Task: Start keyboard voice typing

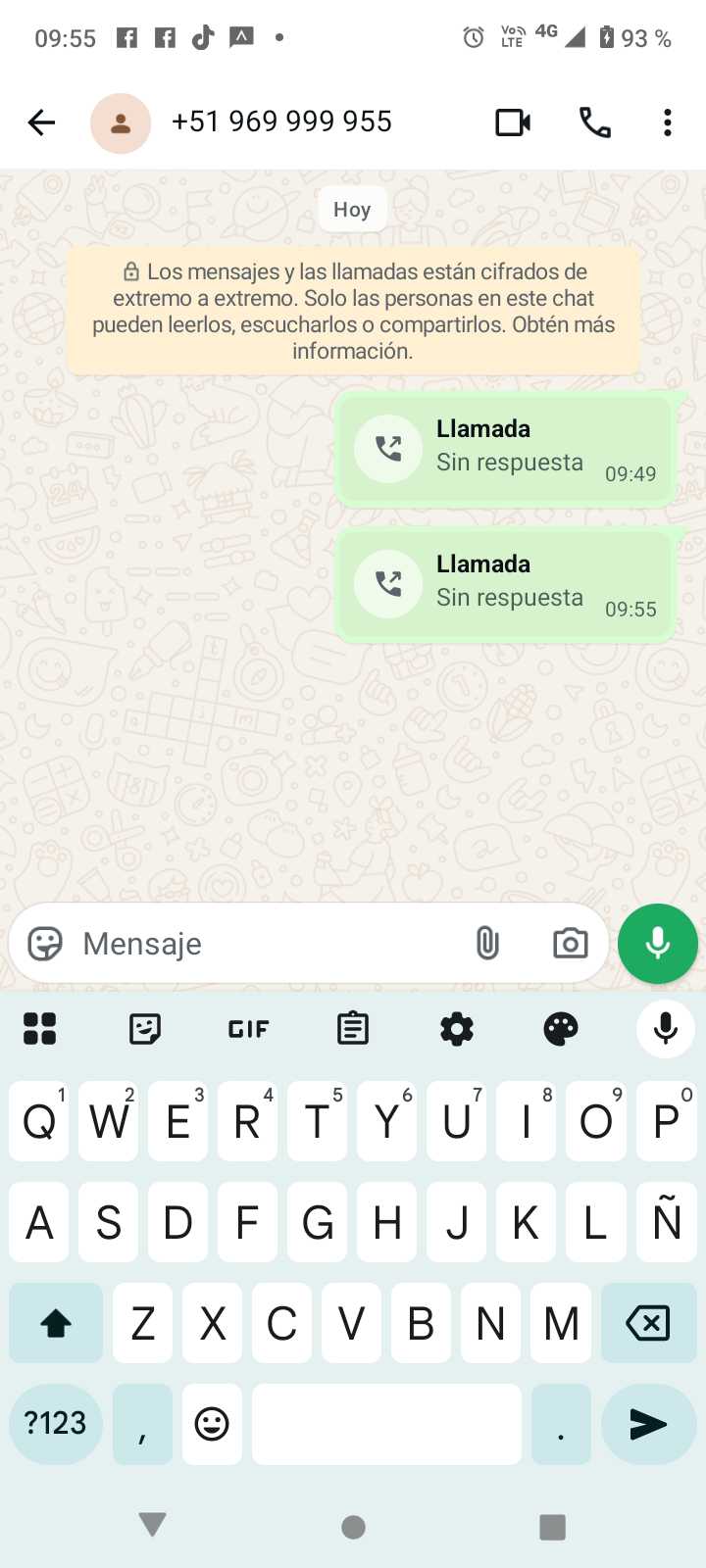Action: (665, 1029)
